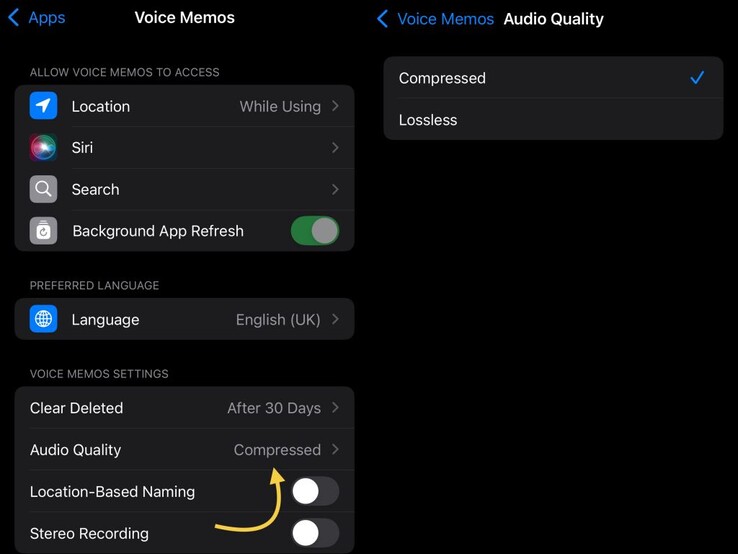Image resolution: width=738 pixels, height=554 pixels.
Task: Open Location access settings
Action: (184, 106)
